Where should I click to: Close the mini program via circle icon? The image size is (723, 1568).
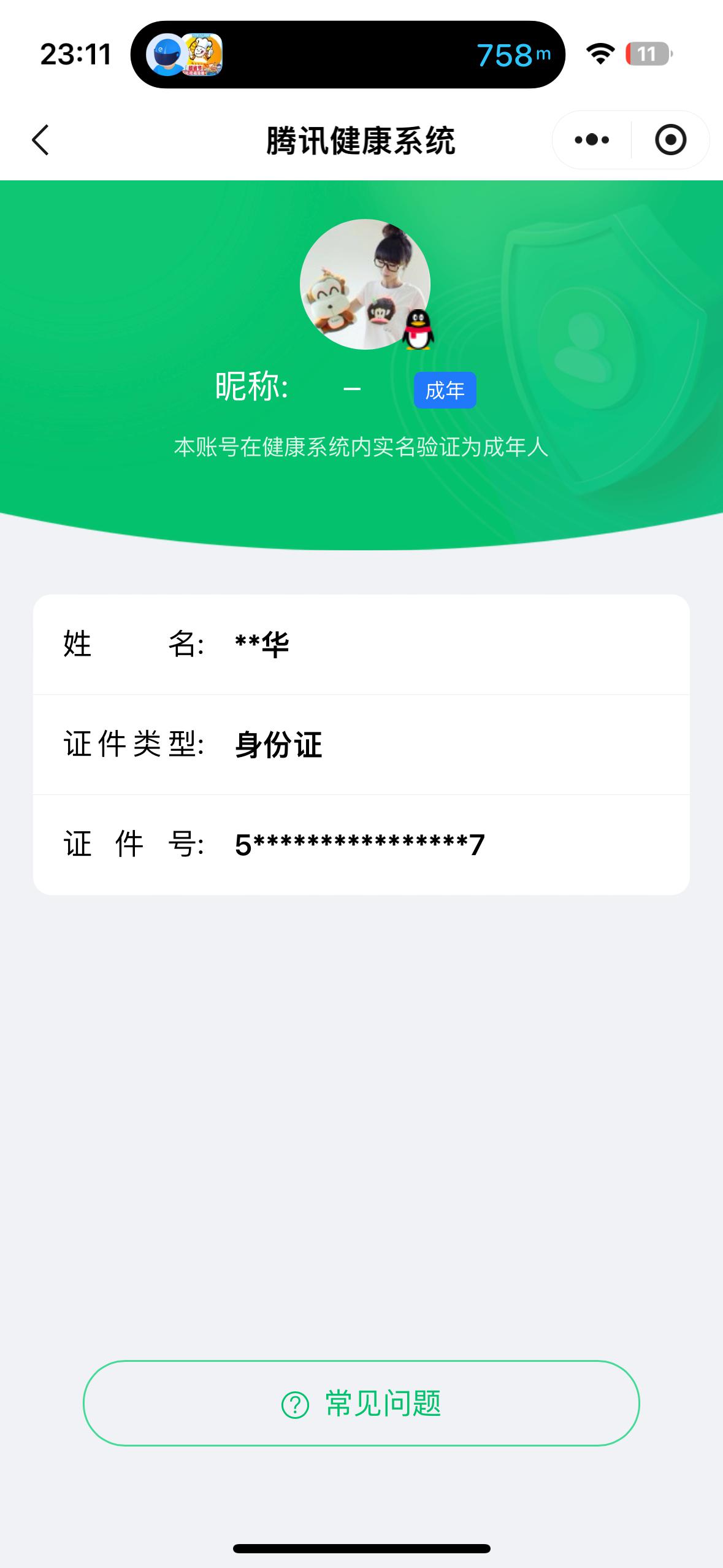(670, 140)
